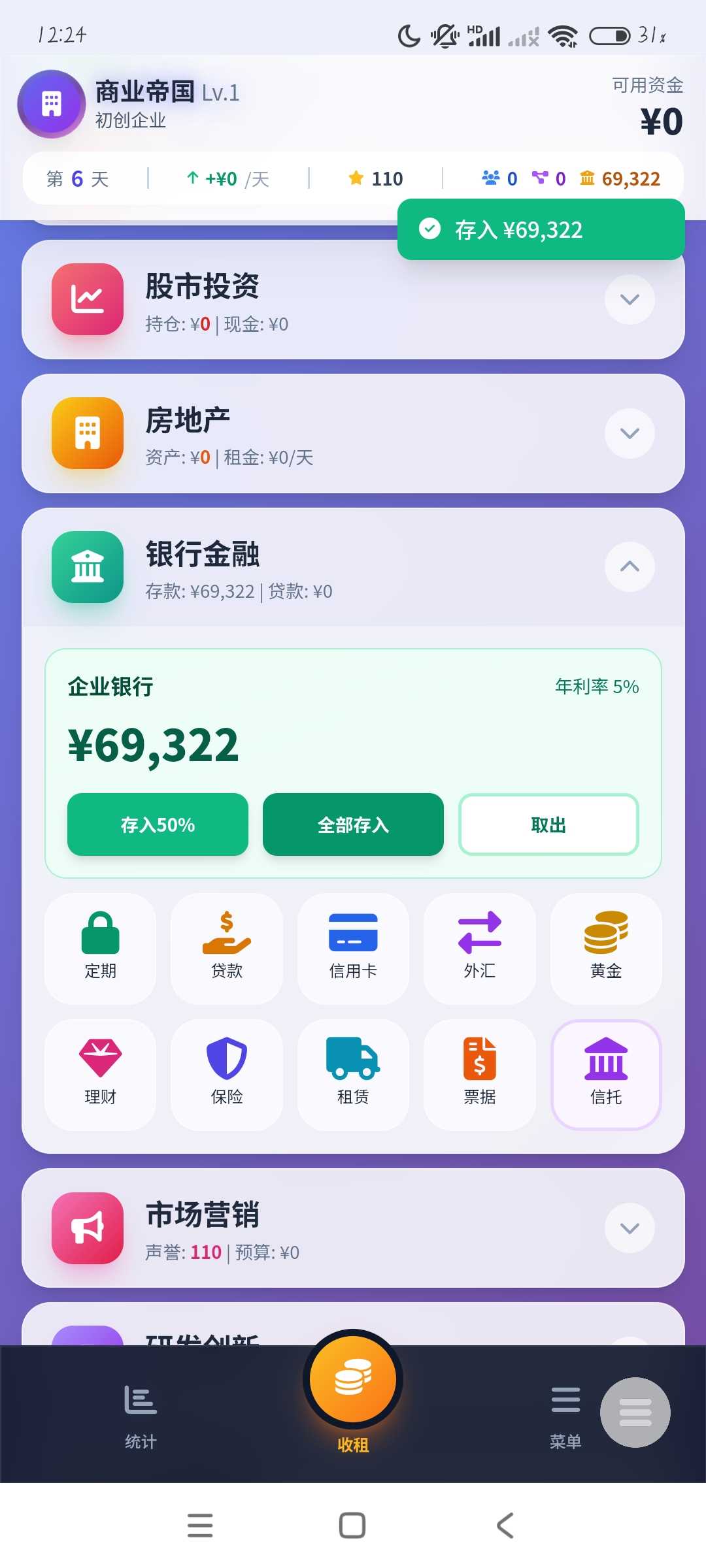Open the 保险 insurance option
Screen dimensions: 706x1568
(227, 1074)
